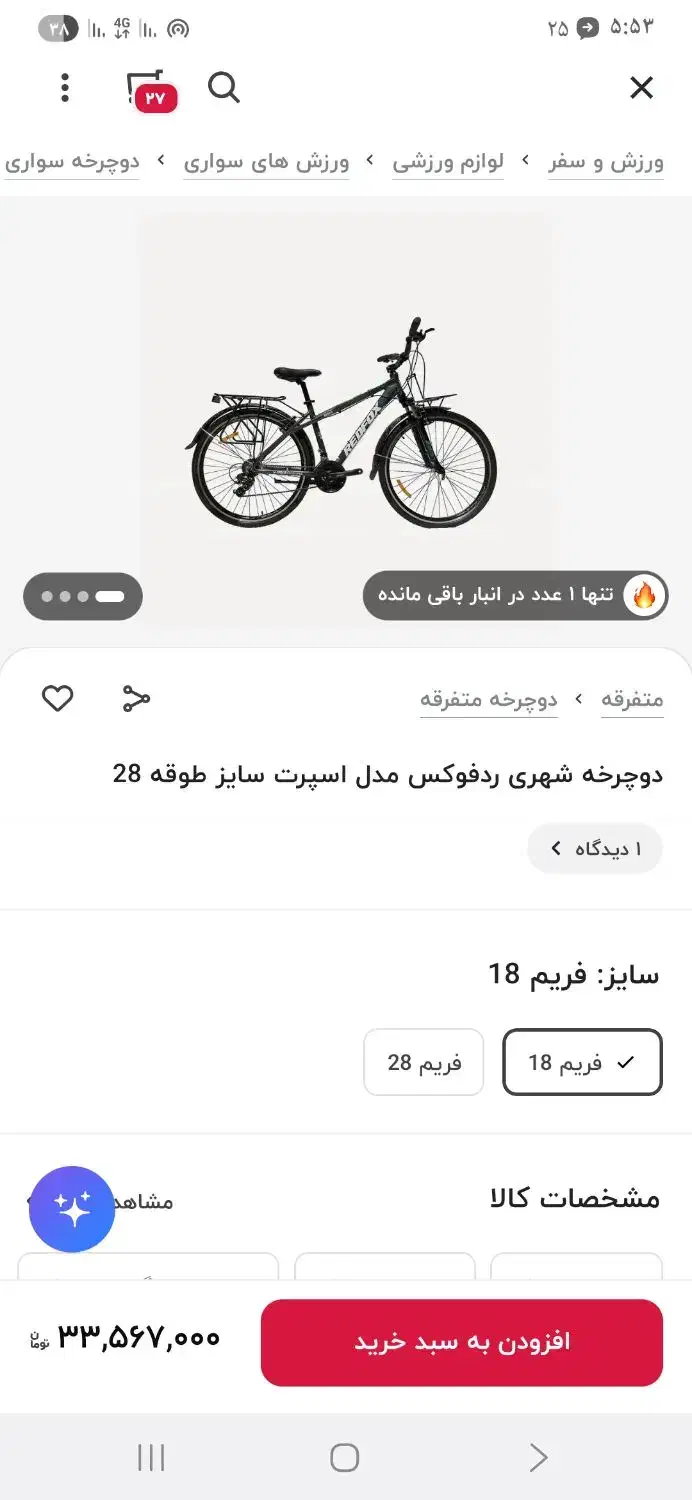692x1500 pixels.
Task: Open the sparkle AI assistant button
Action: 72,1209
